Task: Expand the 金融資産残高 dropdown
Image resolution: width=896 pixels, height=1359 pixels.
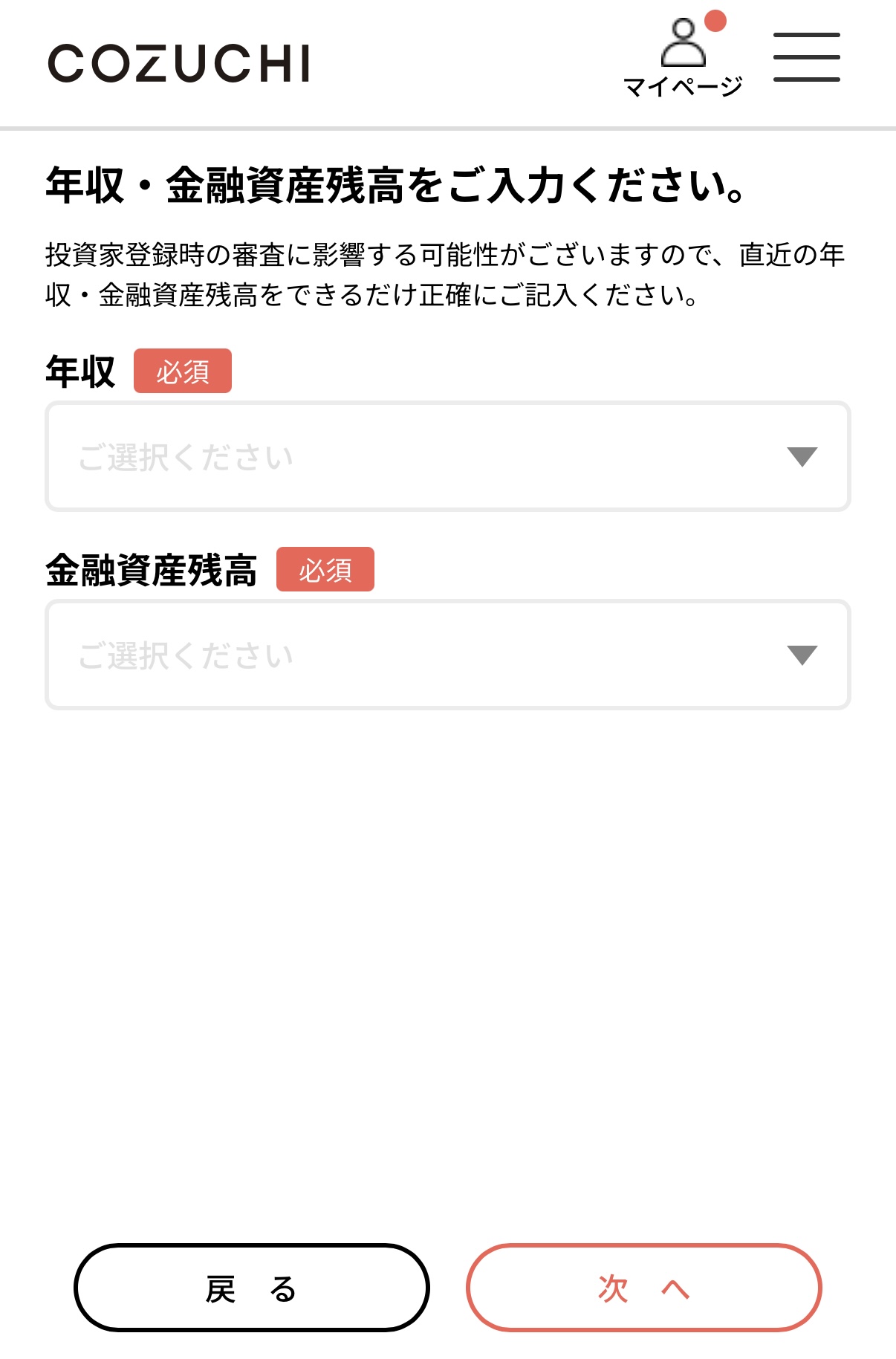Action: [x=448, y=655]
